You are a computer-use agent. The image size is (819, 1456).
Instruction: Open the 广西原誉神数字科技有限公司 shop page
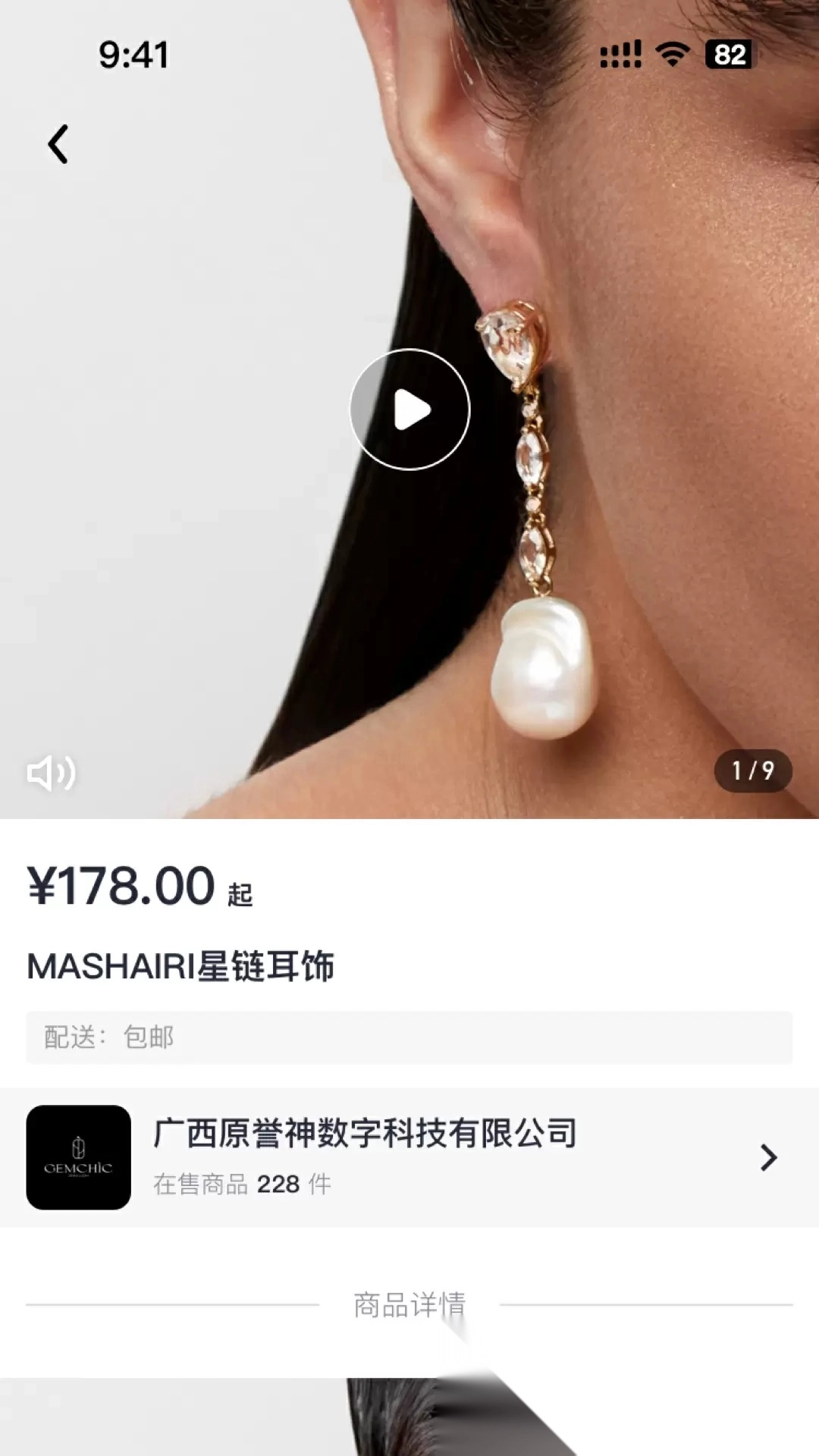coord(409,1157)
